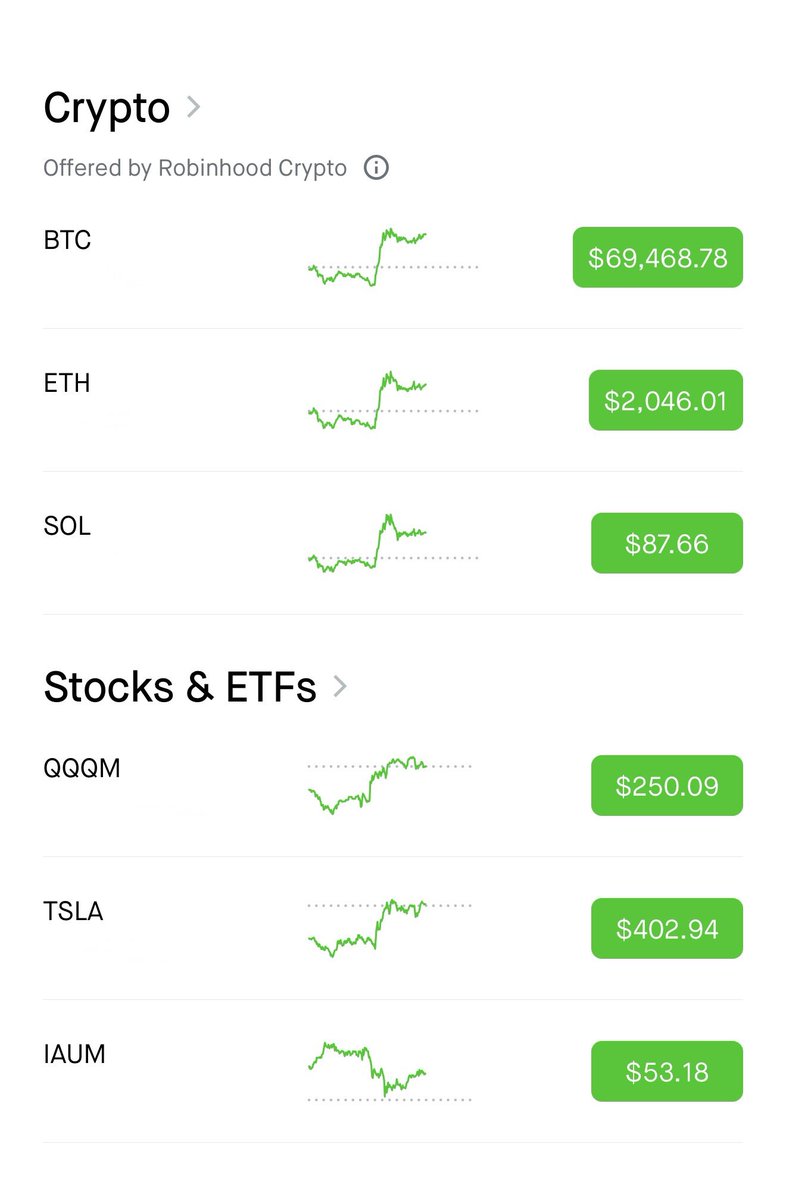Open the BTC row
The height and width of the screenshot is (1200, 786).
[68, 241]
